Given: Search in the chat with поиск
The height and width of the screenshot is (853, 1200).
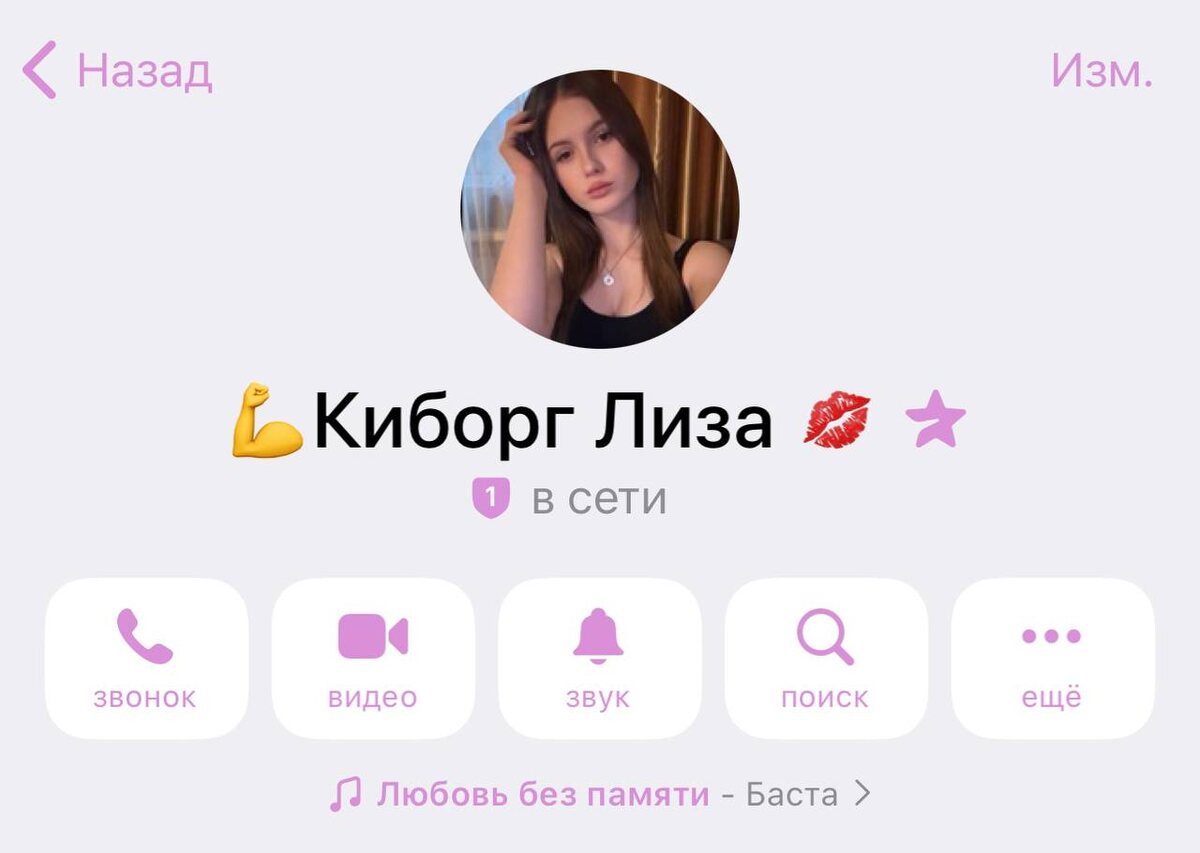Looking at the screenshot, I should point(825,658).
